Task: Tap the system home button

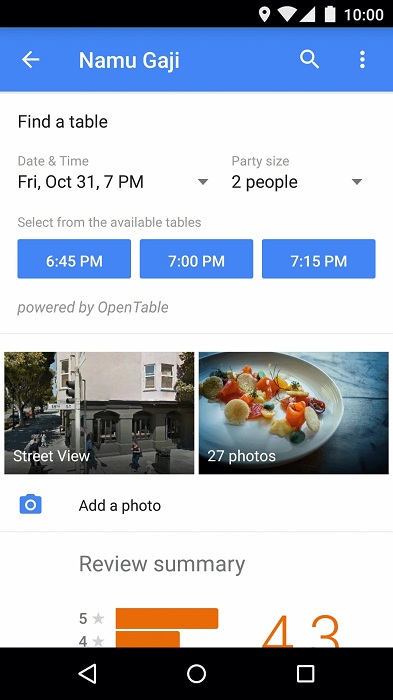Action: pyautogui.click(x=196, y=673)
